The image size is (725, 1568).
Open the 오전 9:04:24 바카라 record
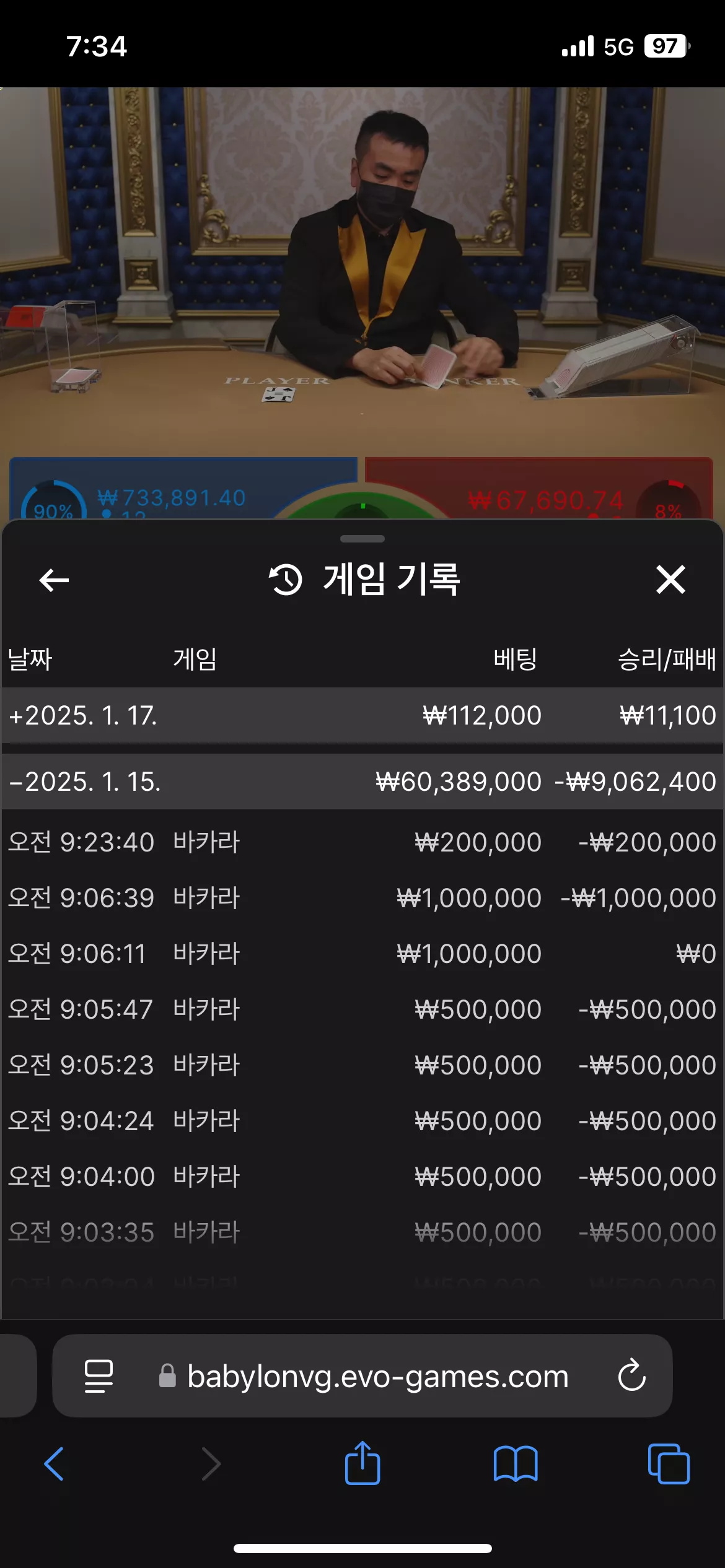[x=362, y=1121]
